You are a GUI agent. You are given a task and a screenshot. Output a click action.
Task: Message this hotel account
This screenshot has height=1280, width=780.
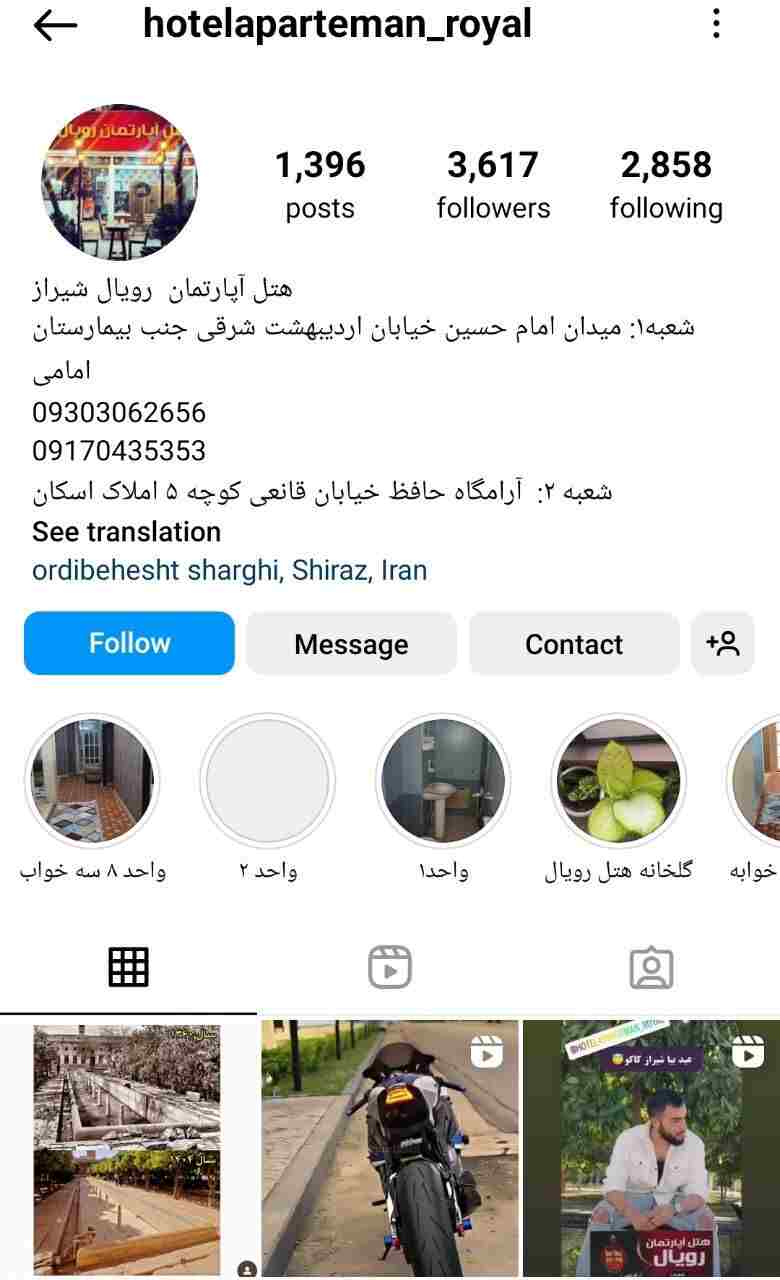tap(351, 644)
